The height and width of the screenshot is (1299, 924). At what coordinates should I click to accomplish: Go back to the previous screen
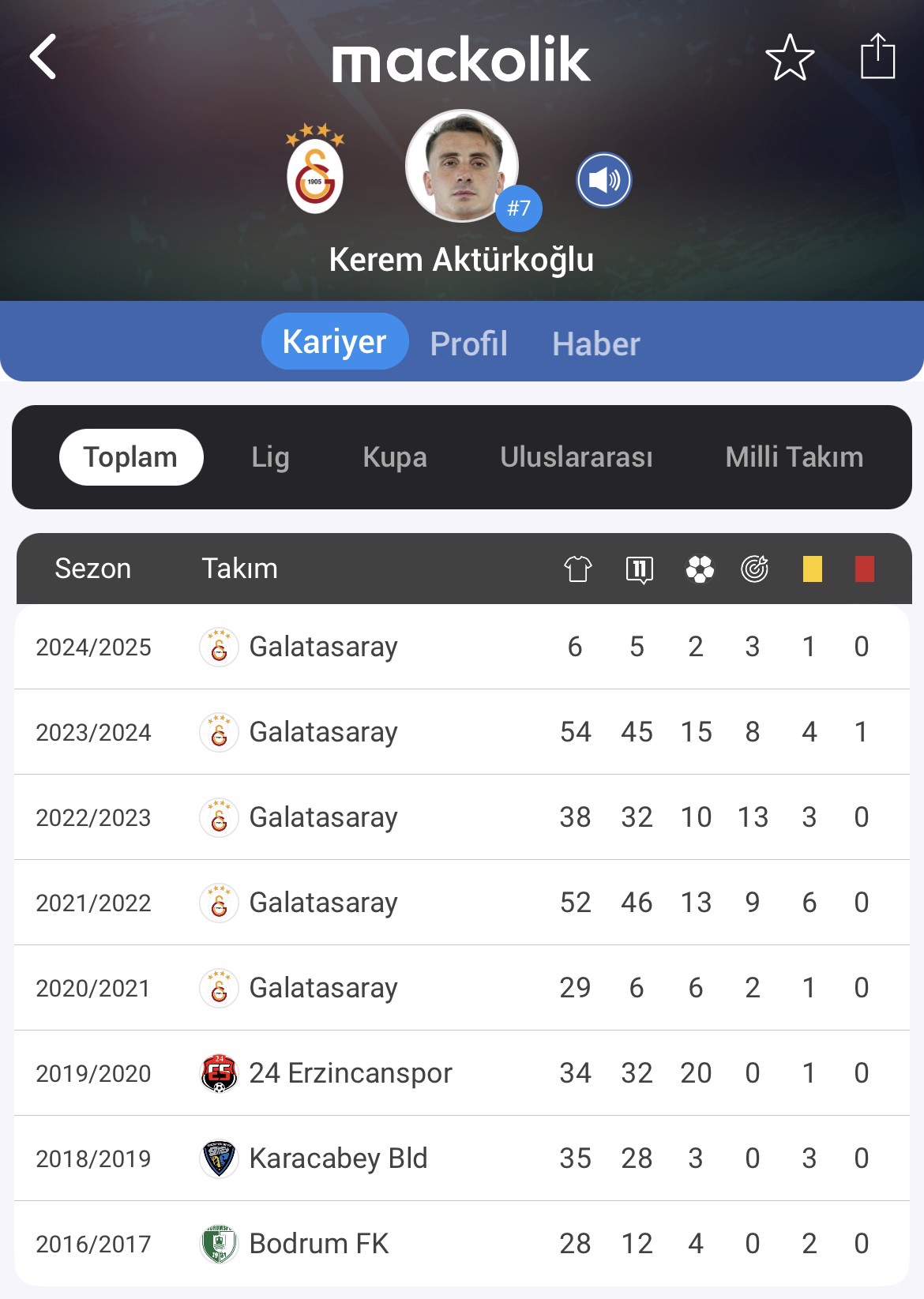[43, 57]
